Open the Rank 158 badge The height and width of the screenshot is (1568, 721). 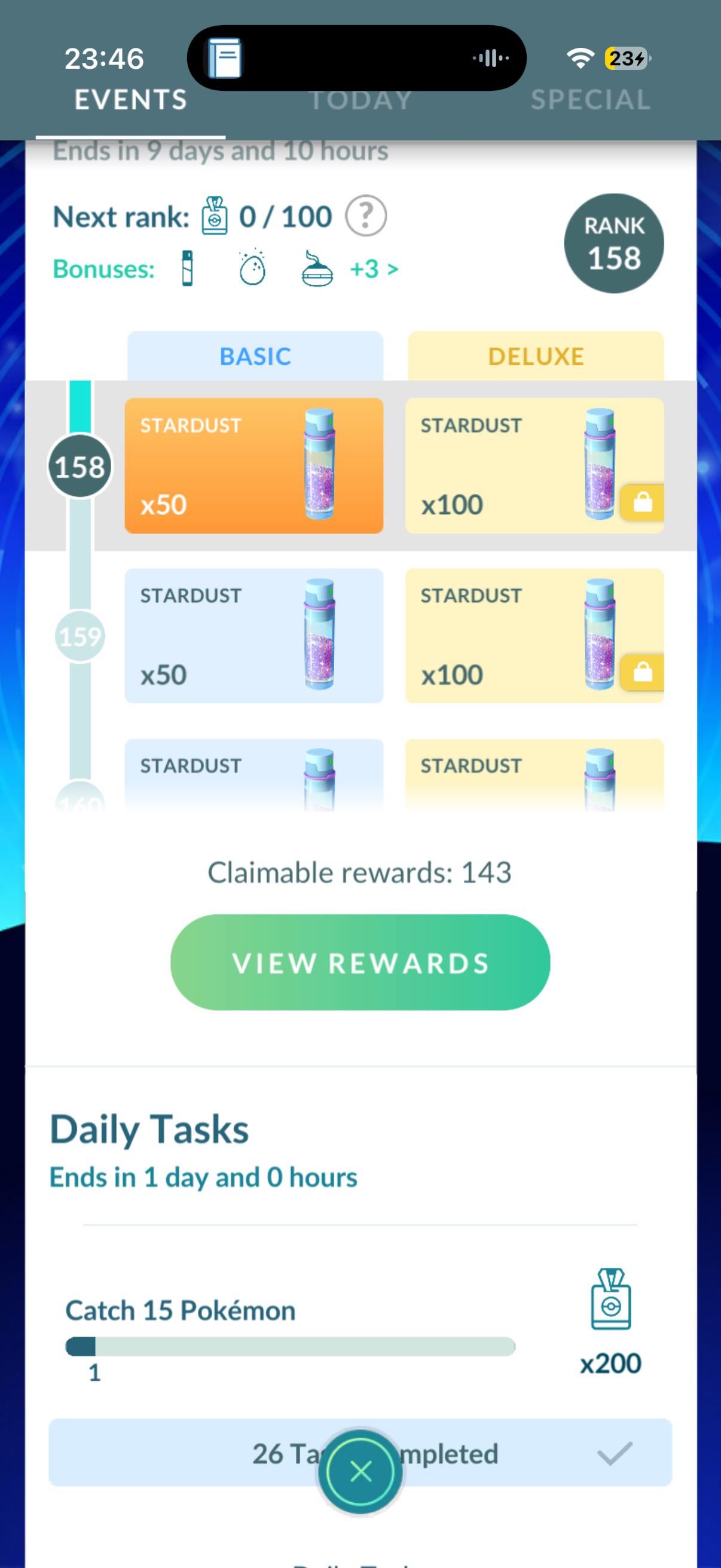[613, 243]
